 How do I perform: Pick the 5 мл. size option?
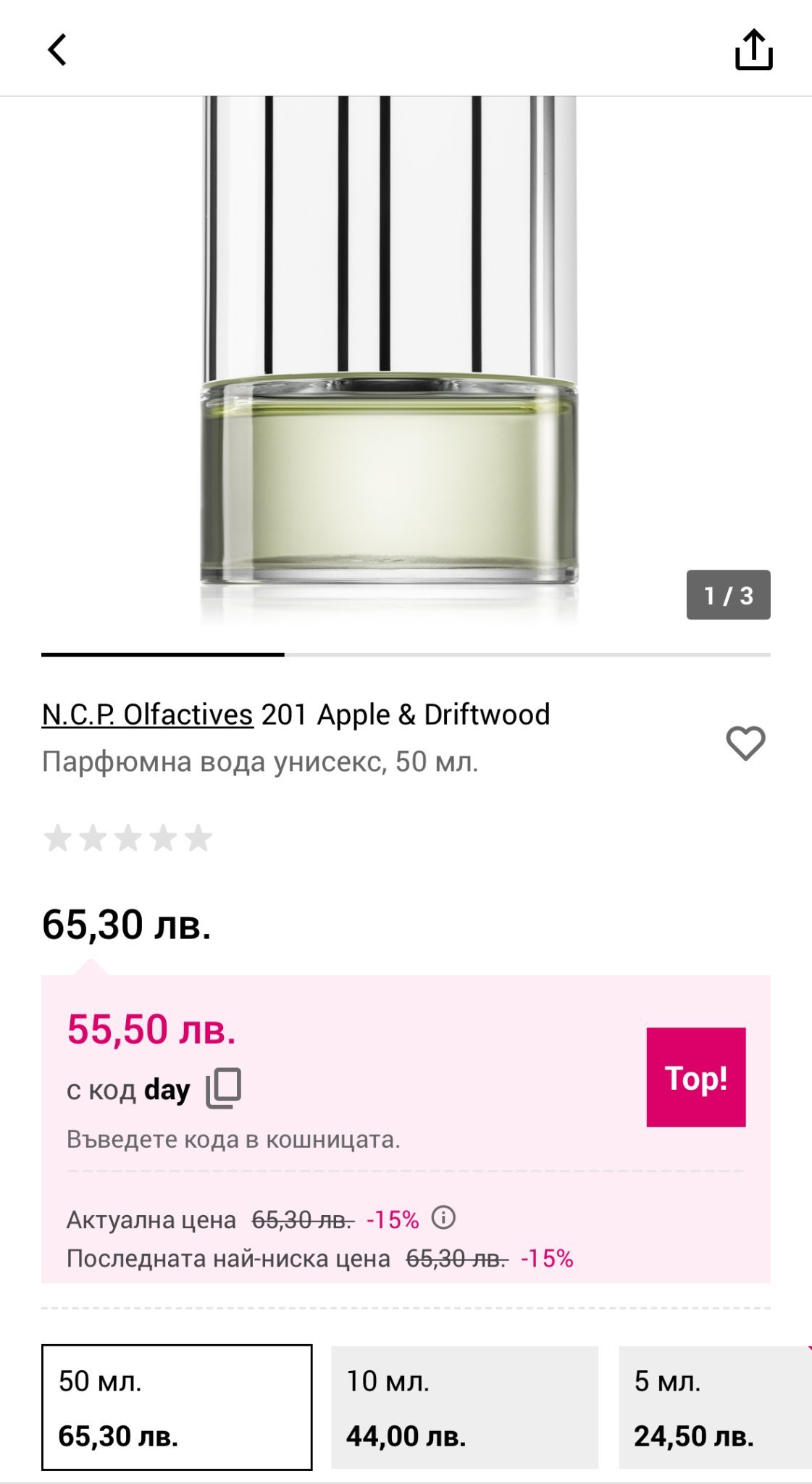[x=715, y=1407]
